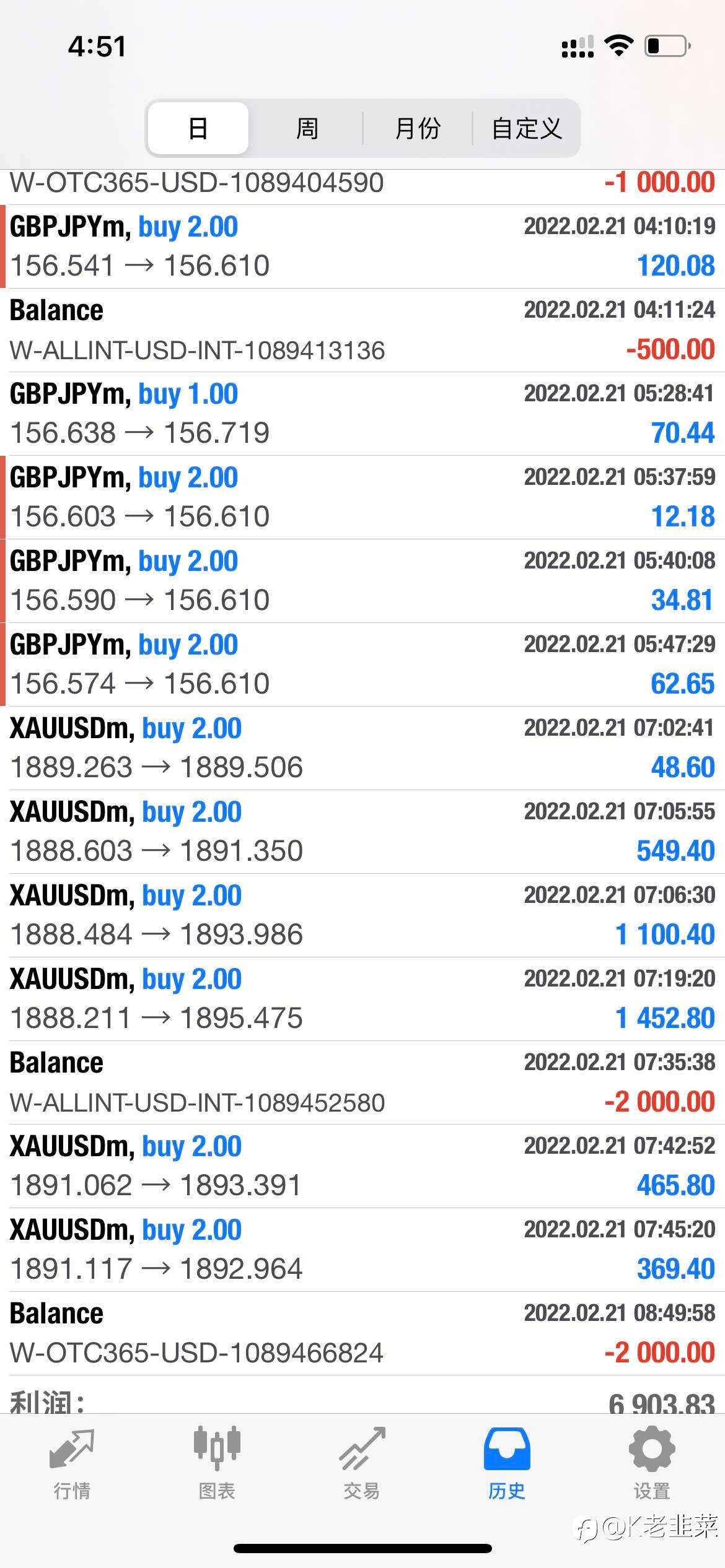Expand GBPJPYm buy 1.00 trade row

coord(362,414)
